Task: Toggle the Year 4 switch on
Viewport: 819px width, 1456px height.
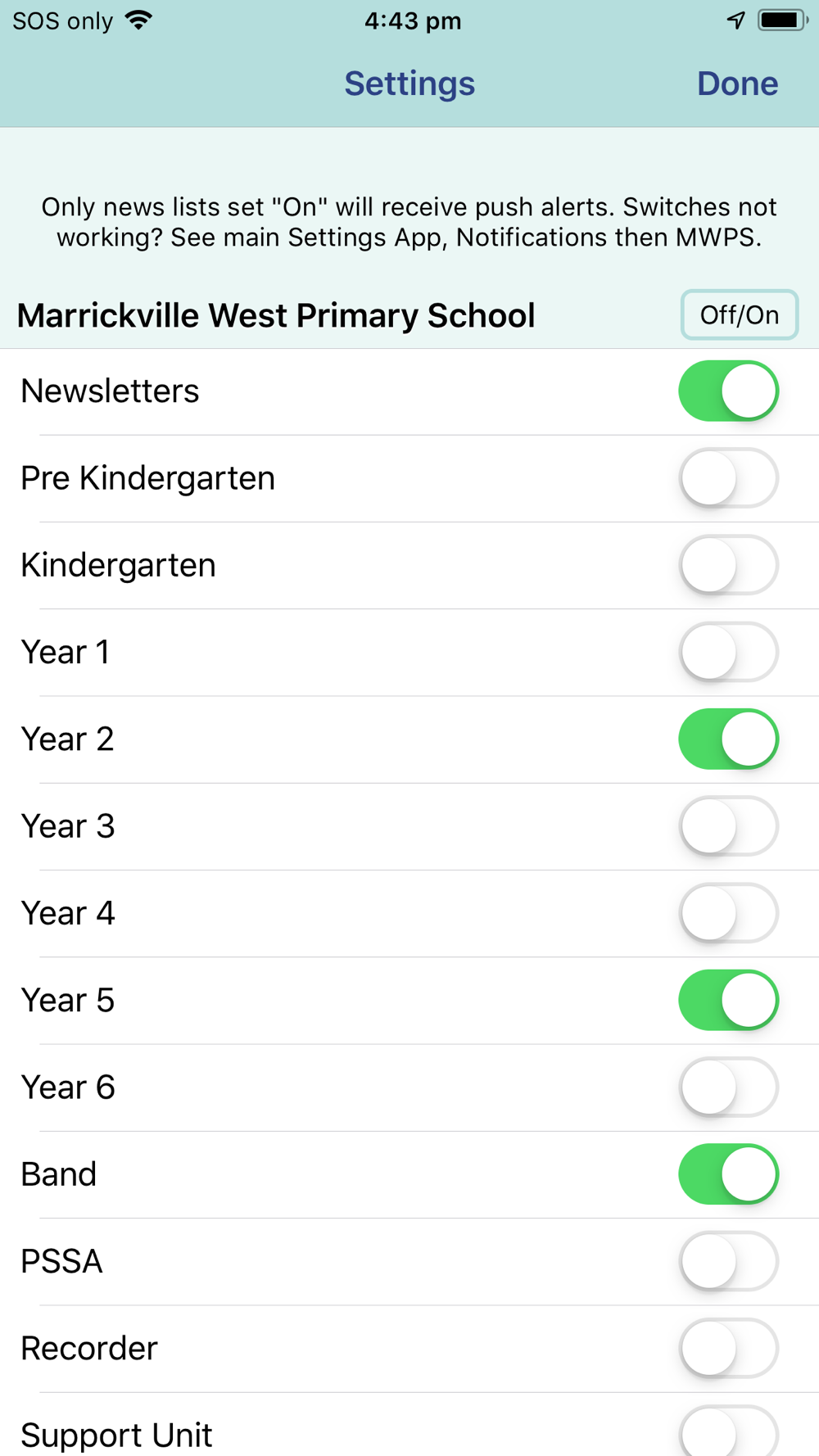Action: 729,913
